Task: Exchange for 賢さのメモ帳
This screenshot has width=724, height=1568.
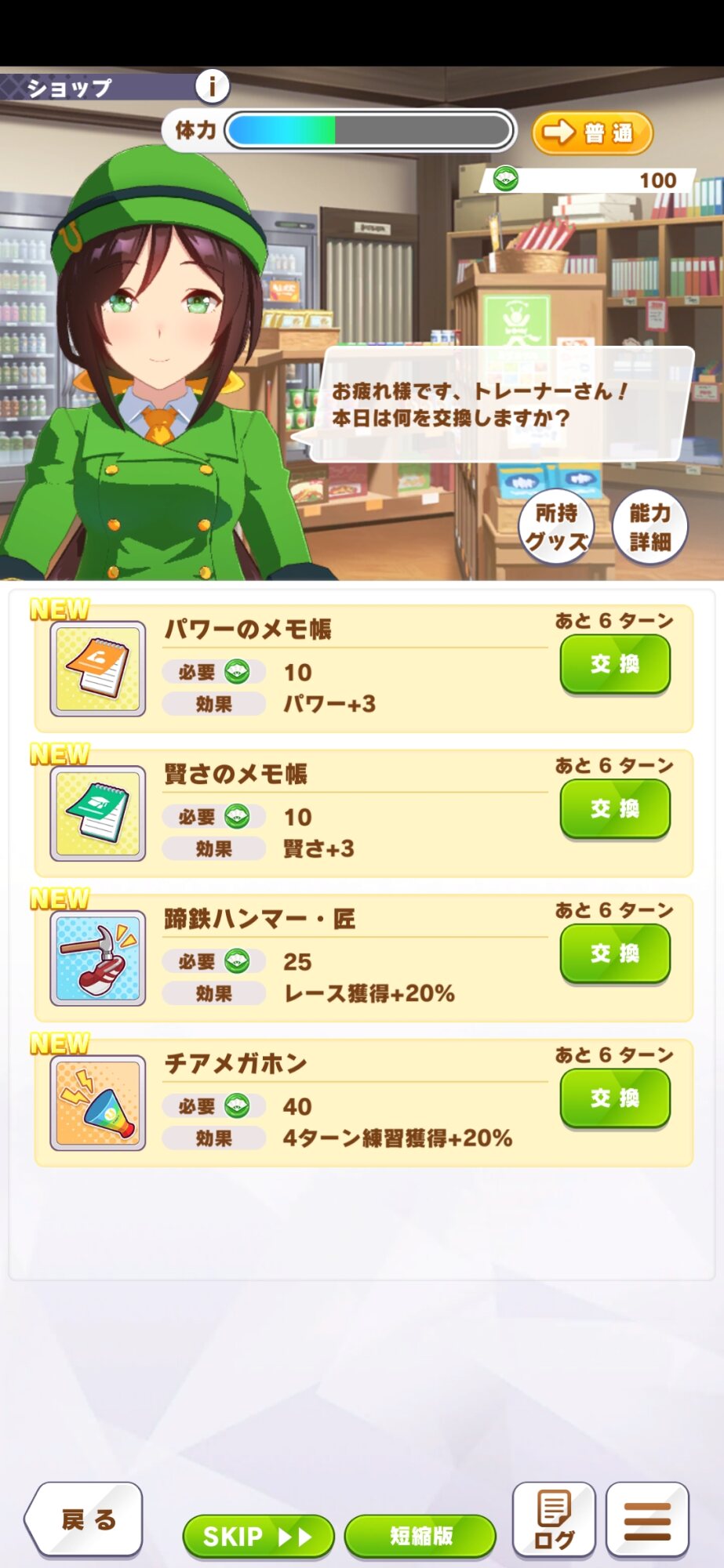Action: pos(614,809)
